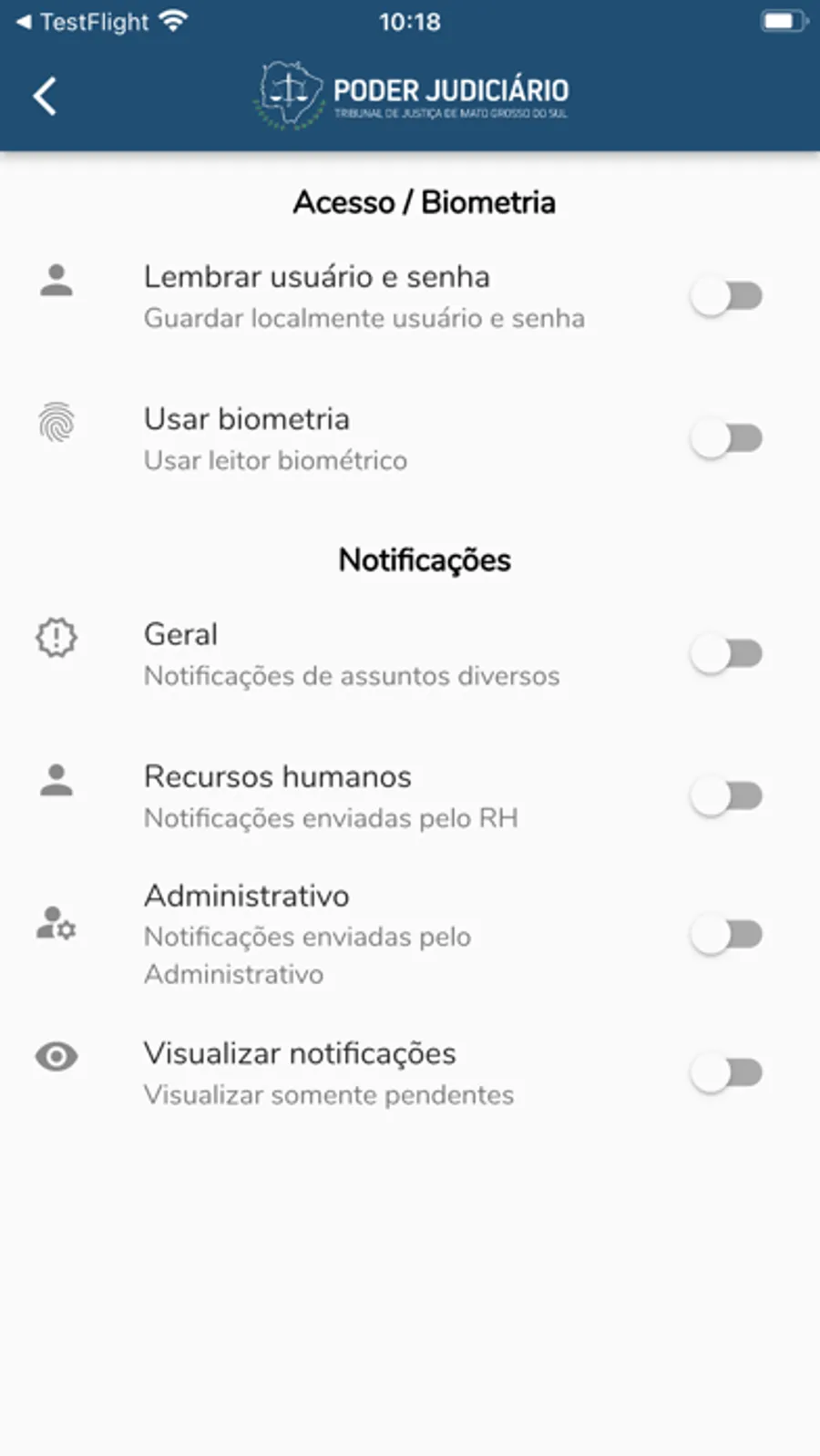Viewport: 820px width, 1456px height.
Task: Turn on Usar biometria switch
Action: (x=726, y=438)
